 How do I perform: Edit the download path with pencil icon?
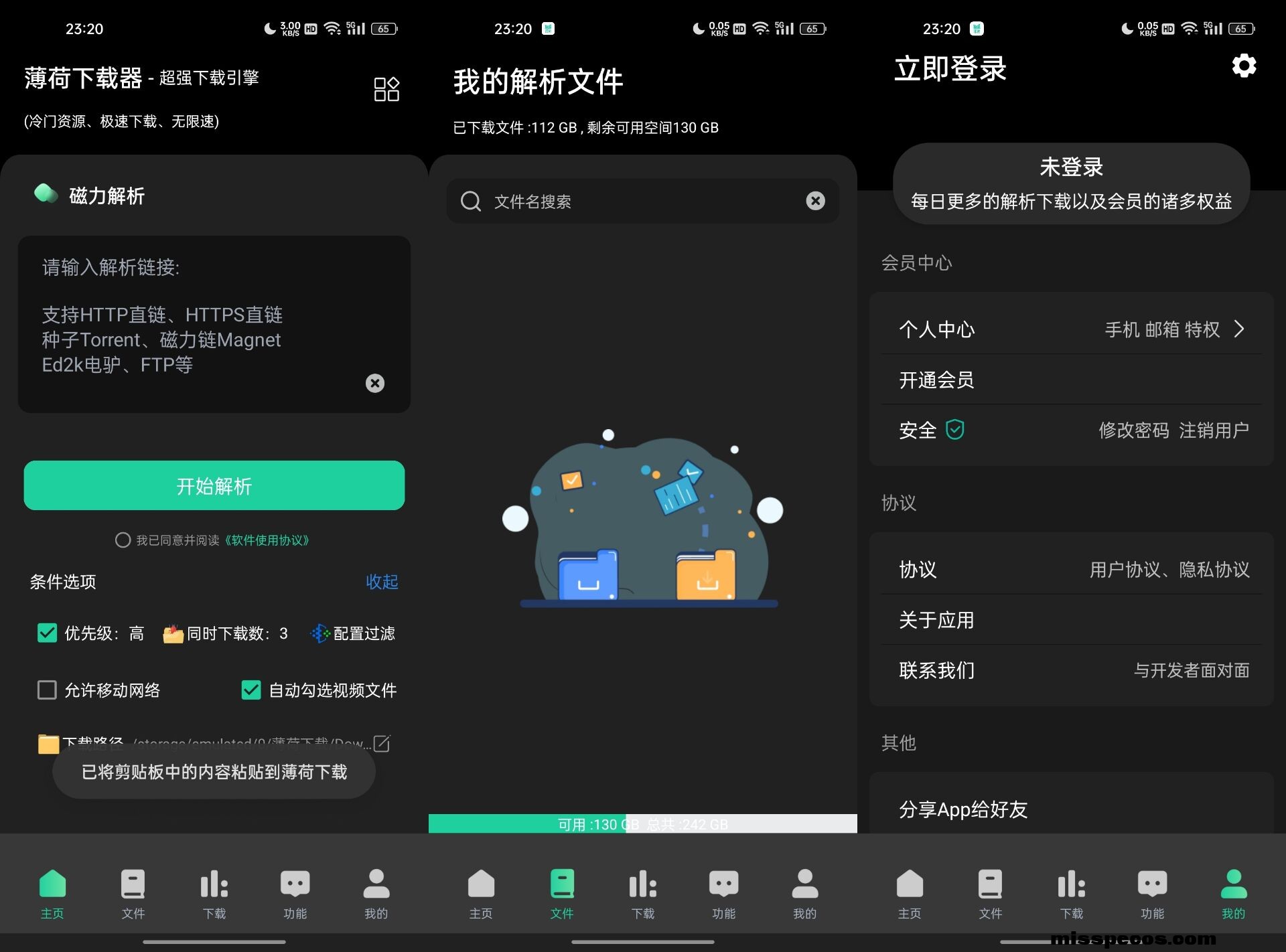[x=382, y=744]
